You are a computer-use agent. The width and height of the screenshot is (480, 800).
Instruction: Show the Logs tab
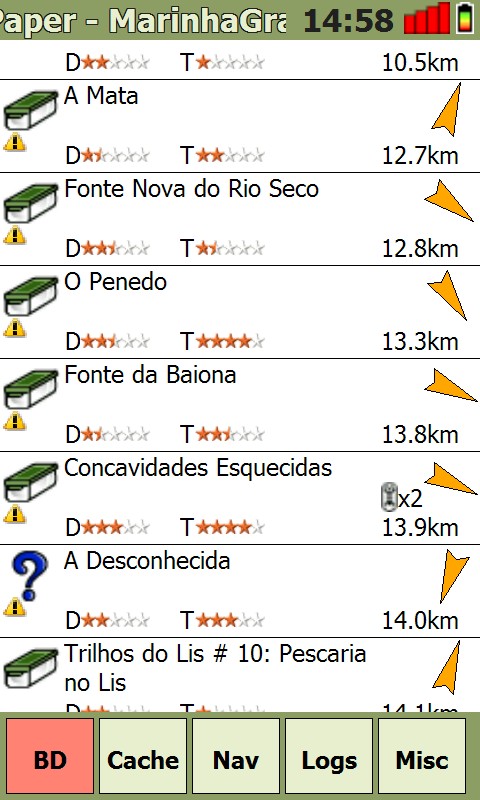click(329, 760)
